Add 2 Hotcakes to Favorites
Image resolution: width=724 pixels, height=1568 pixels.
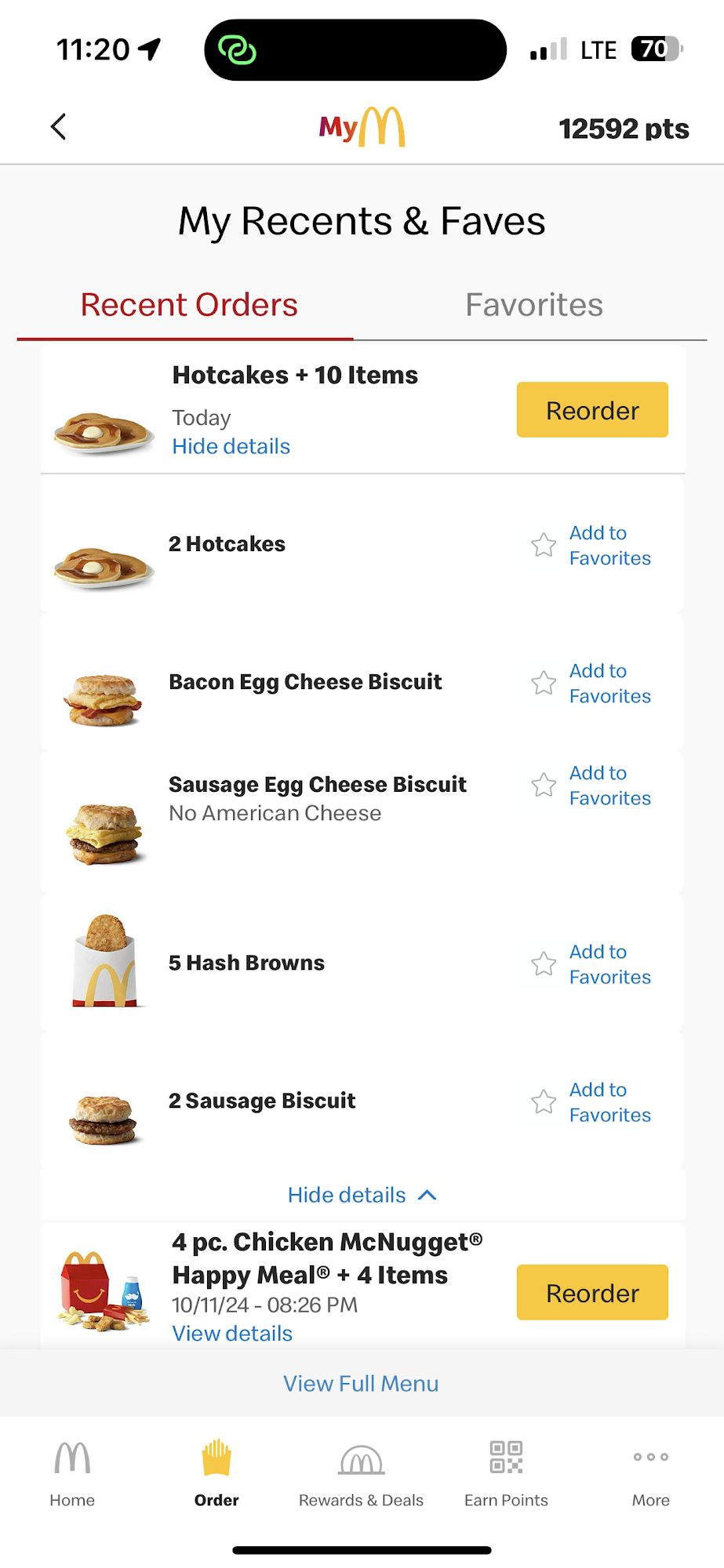[593, 546]
